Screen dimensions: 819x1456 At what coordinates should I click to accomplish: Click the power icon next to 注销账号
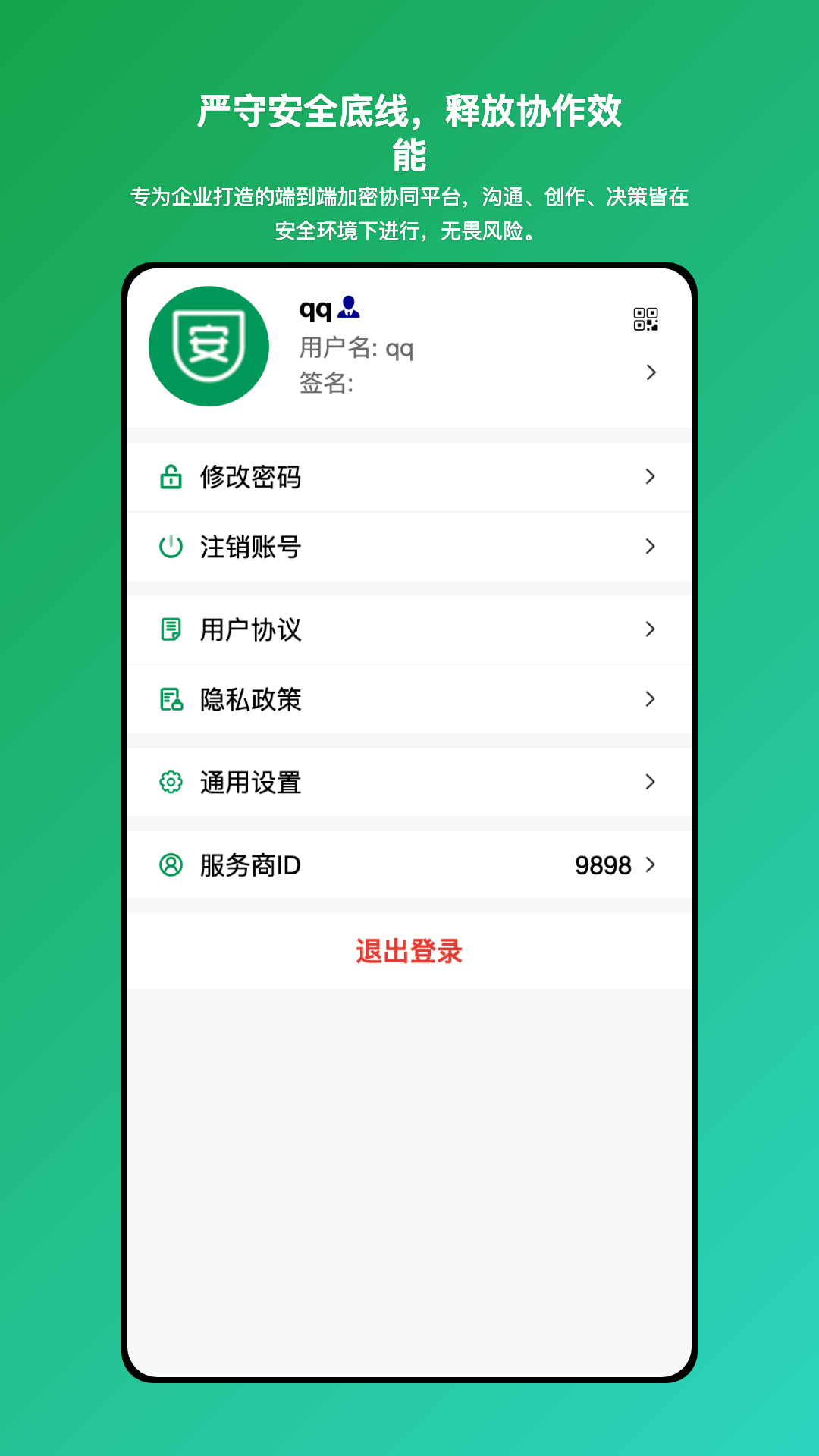171,547
